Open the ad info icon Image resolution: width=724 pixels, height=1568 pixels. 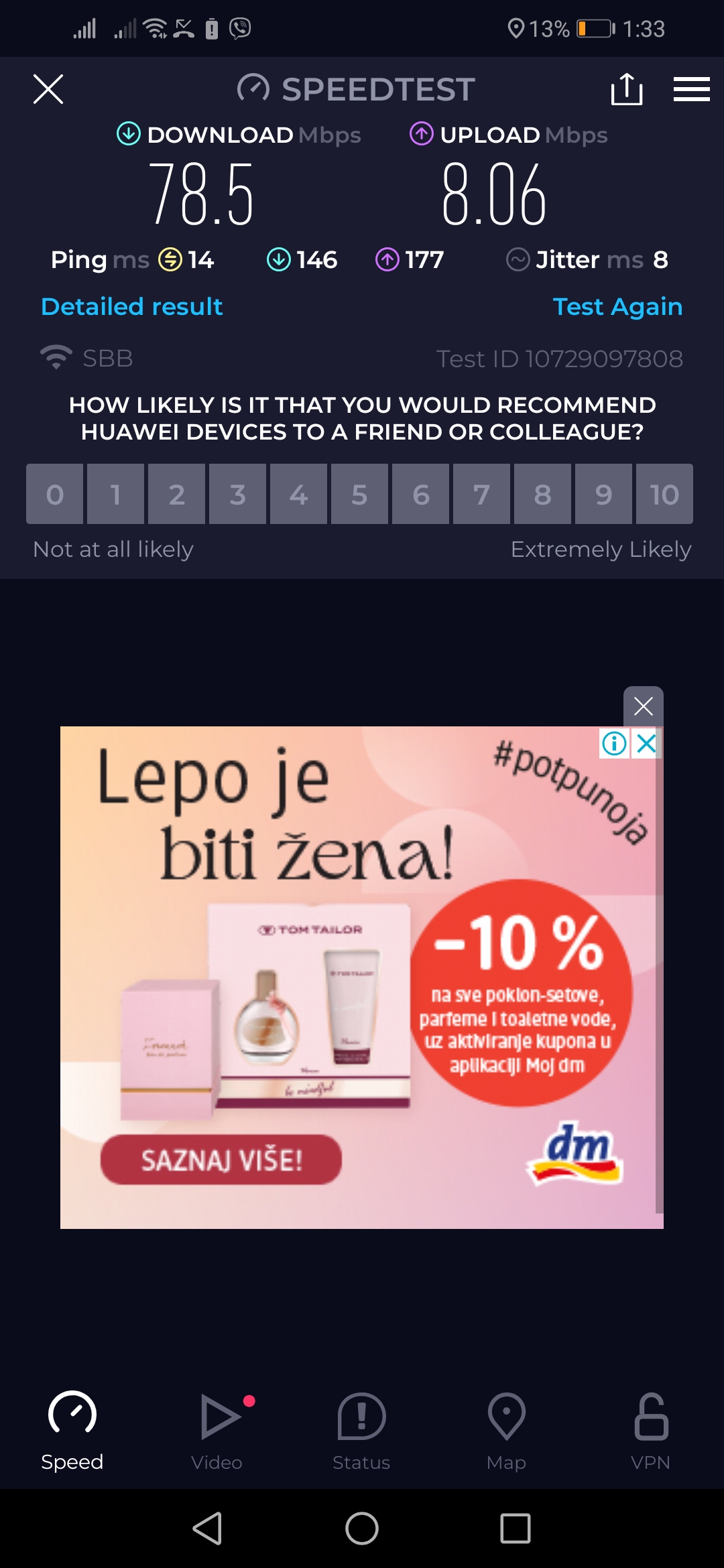614,743
